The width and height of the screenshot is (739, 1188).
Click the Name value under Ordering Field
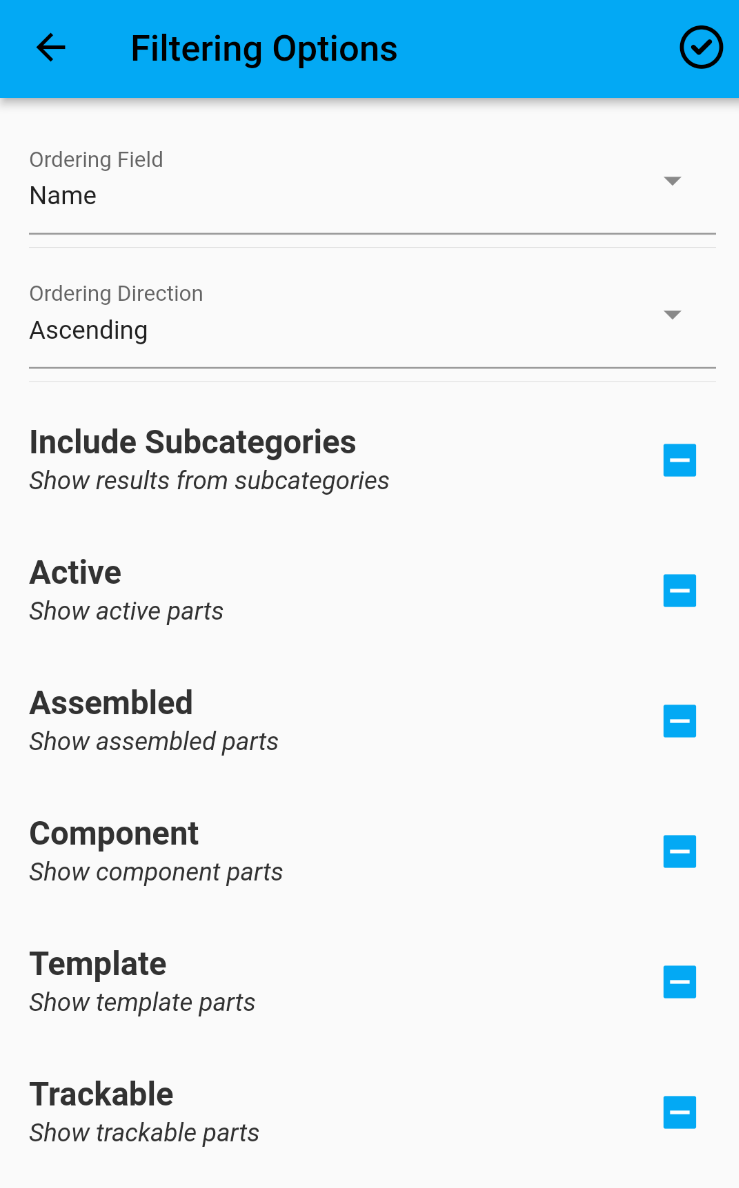coord(63,195)
